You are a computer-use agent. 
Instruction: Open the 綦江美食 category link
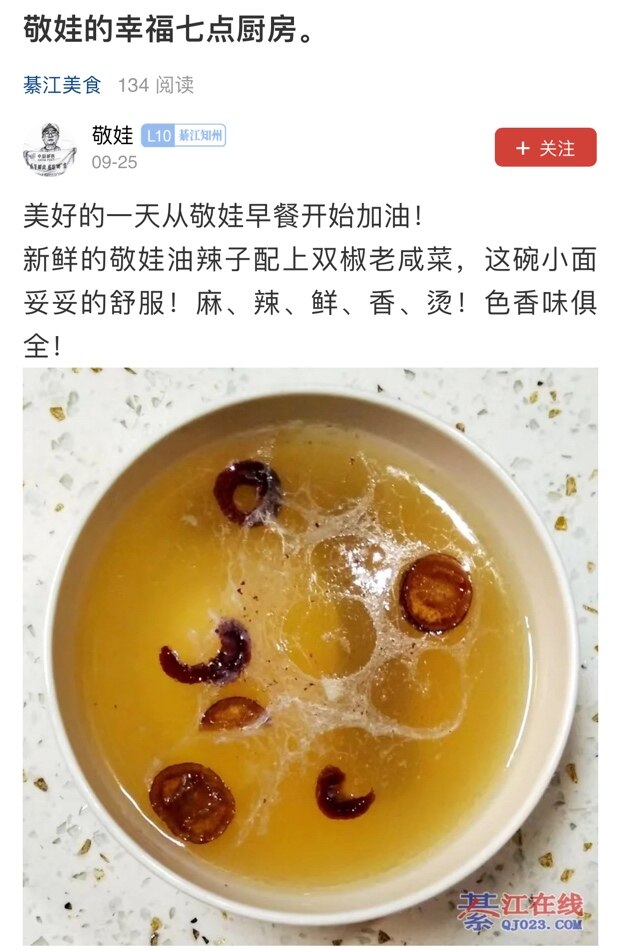coord(62,85)
